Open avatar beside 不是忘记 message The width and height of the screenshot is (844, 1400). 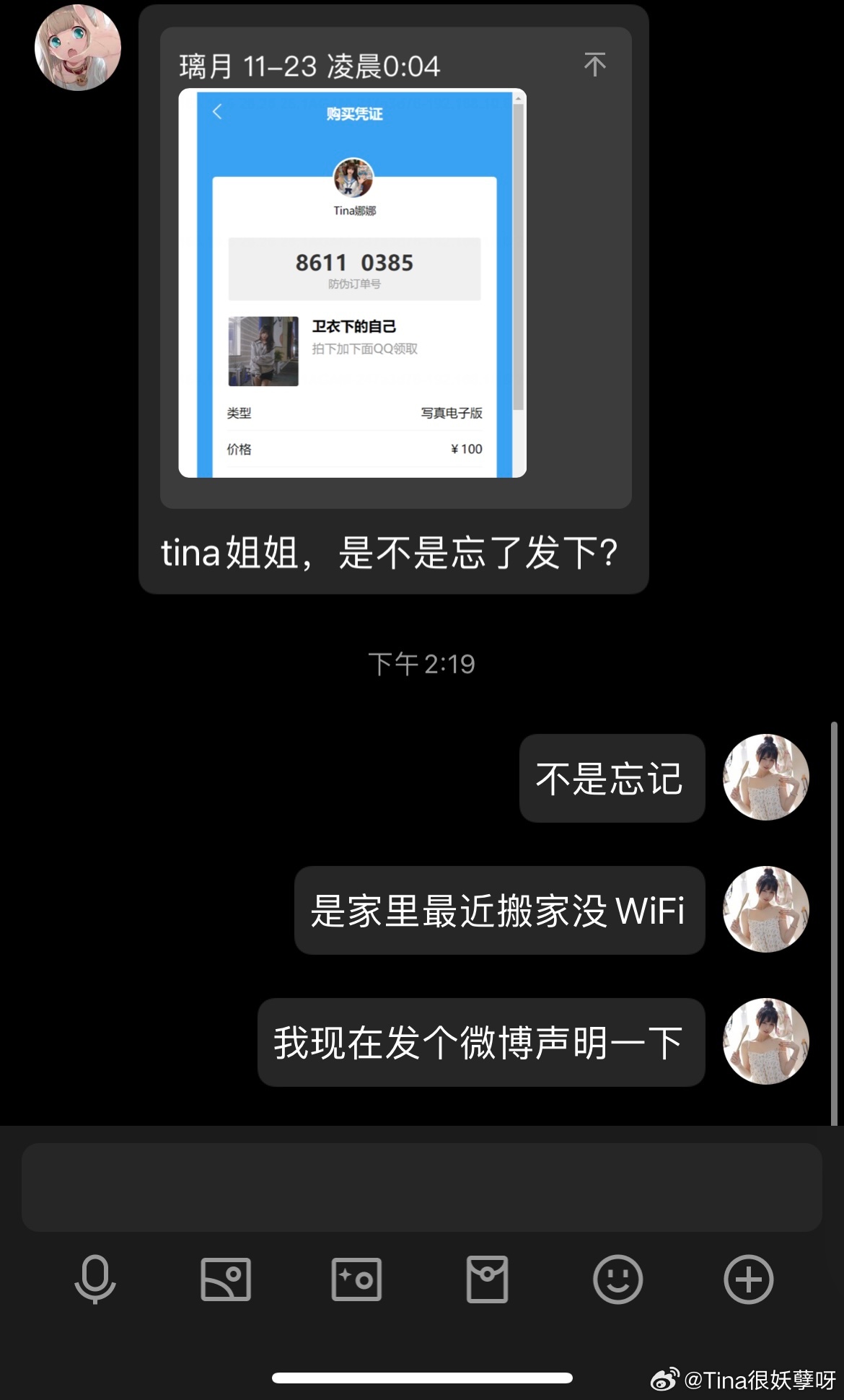(x=766, y=777)
